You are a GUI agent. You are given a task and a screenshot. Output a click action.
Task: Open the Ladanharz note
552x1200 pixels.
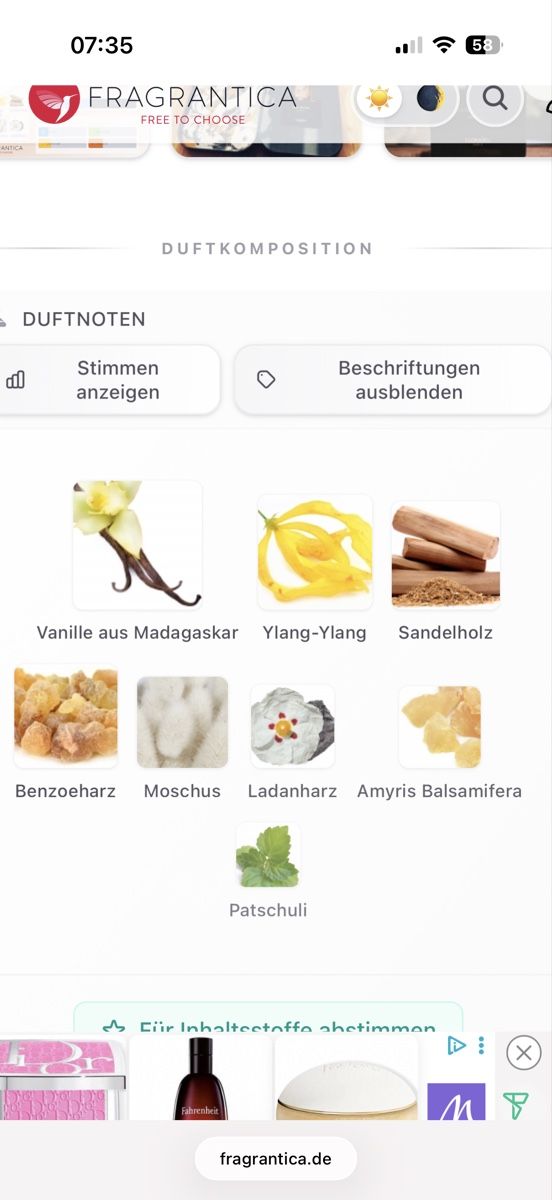click(x=292, y=742)
